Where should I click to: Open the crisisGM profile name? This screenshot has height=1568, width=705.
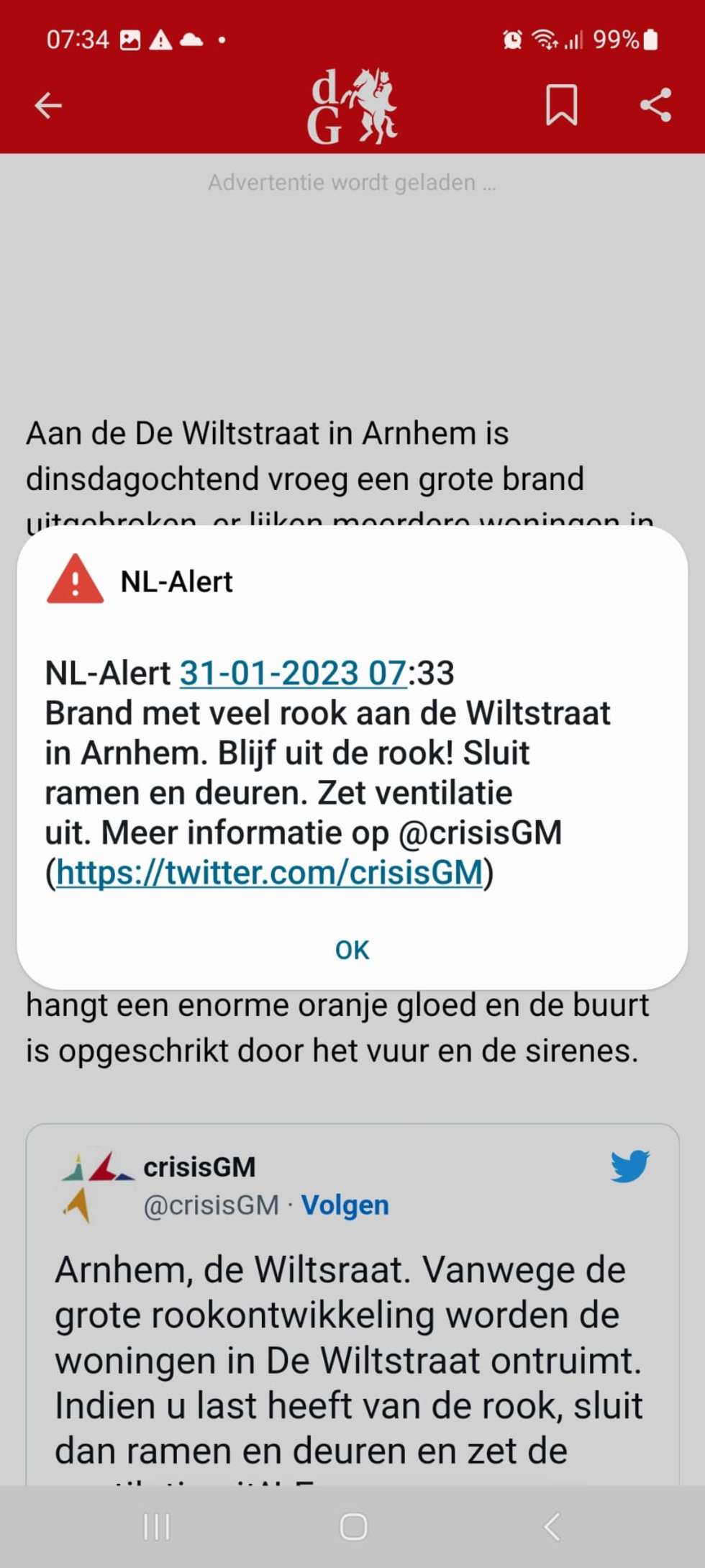point(199,1167)
